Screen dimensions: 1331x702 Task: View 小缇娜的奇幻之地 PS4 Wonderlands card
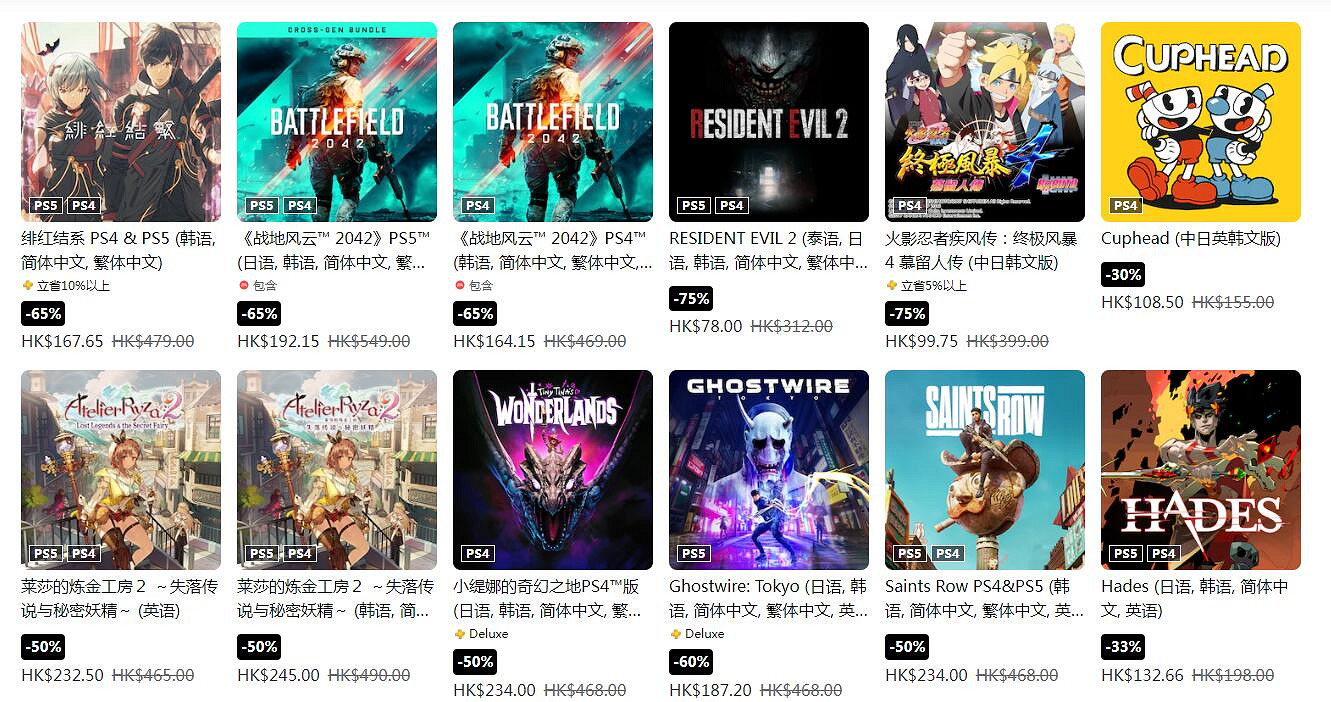tap(552, 470)
